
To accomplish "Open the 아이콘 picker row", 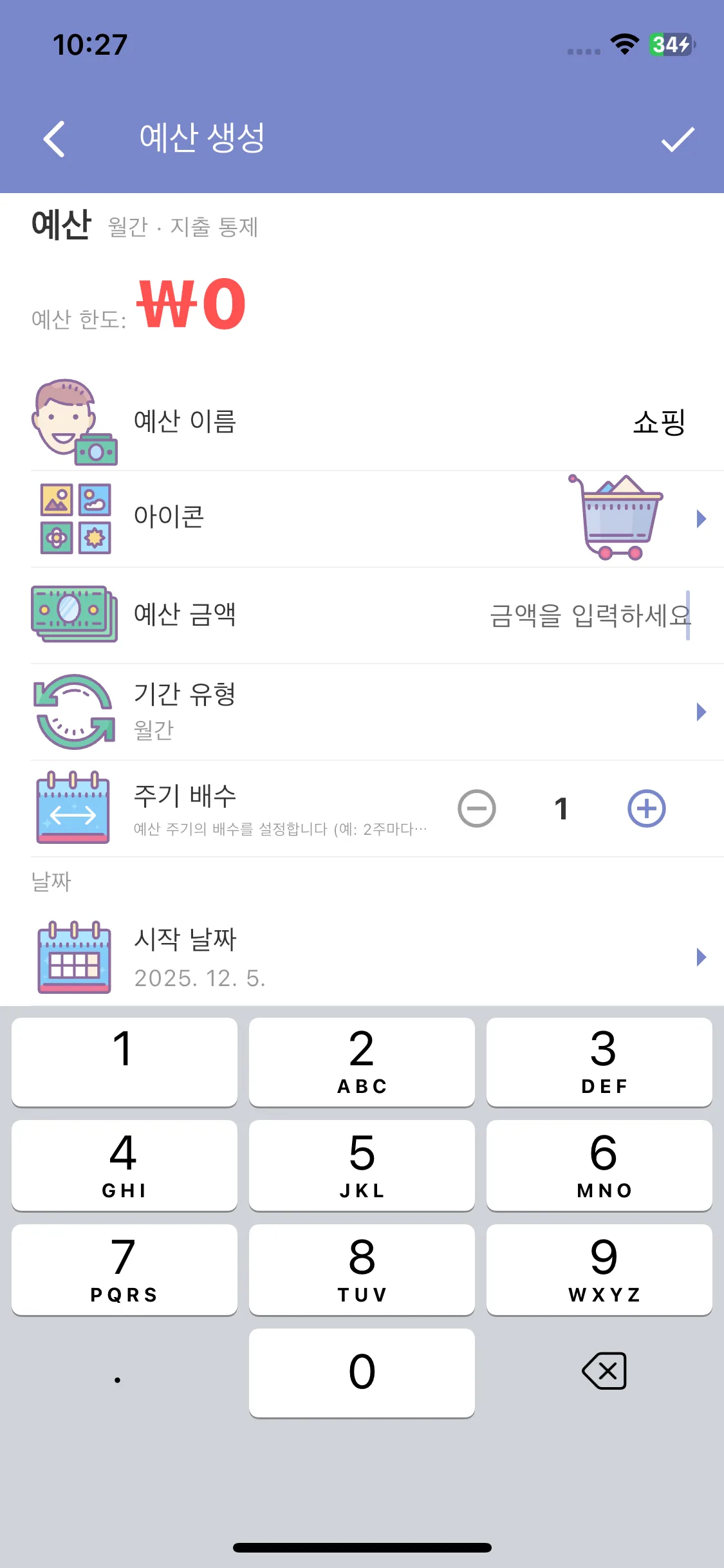I will 376,519.
